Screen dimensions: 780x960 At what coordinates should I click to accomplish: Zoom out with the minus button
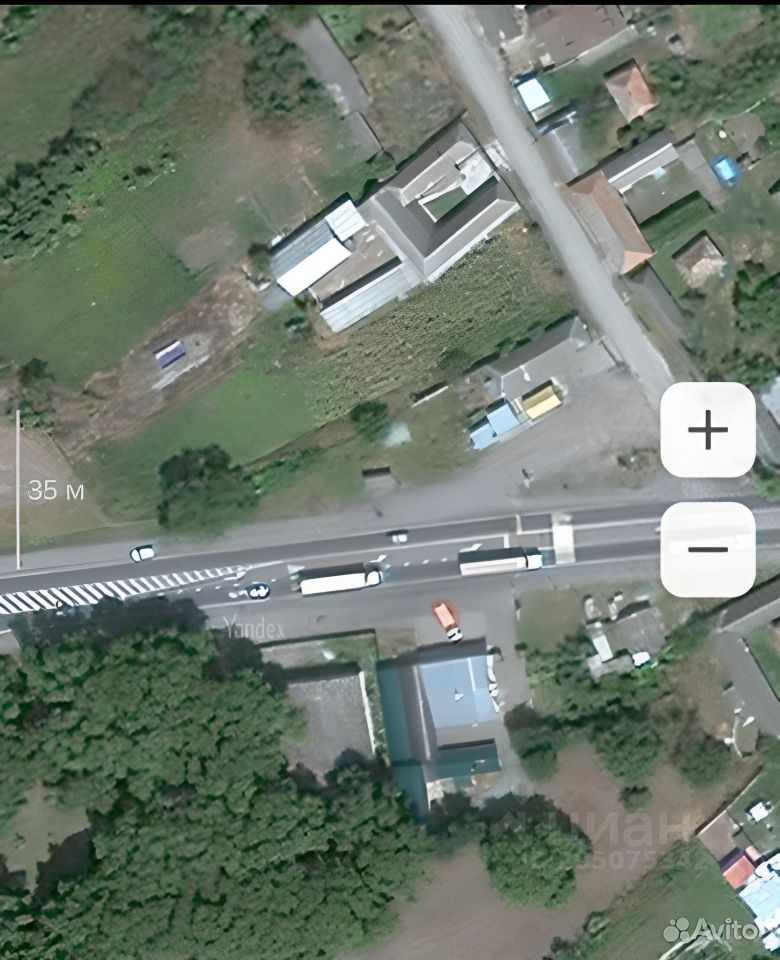708,549
